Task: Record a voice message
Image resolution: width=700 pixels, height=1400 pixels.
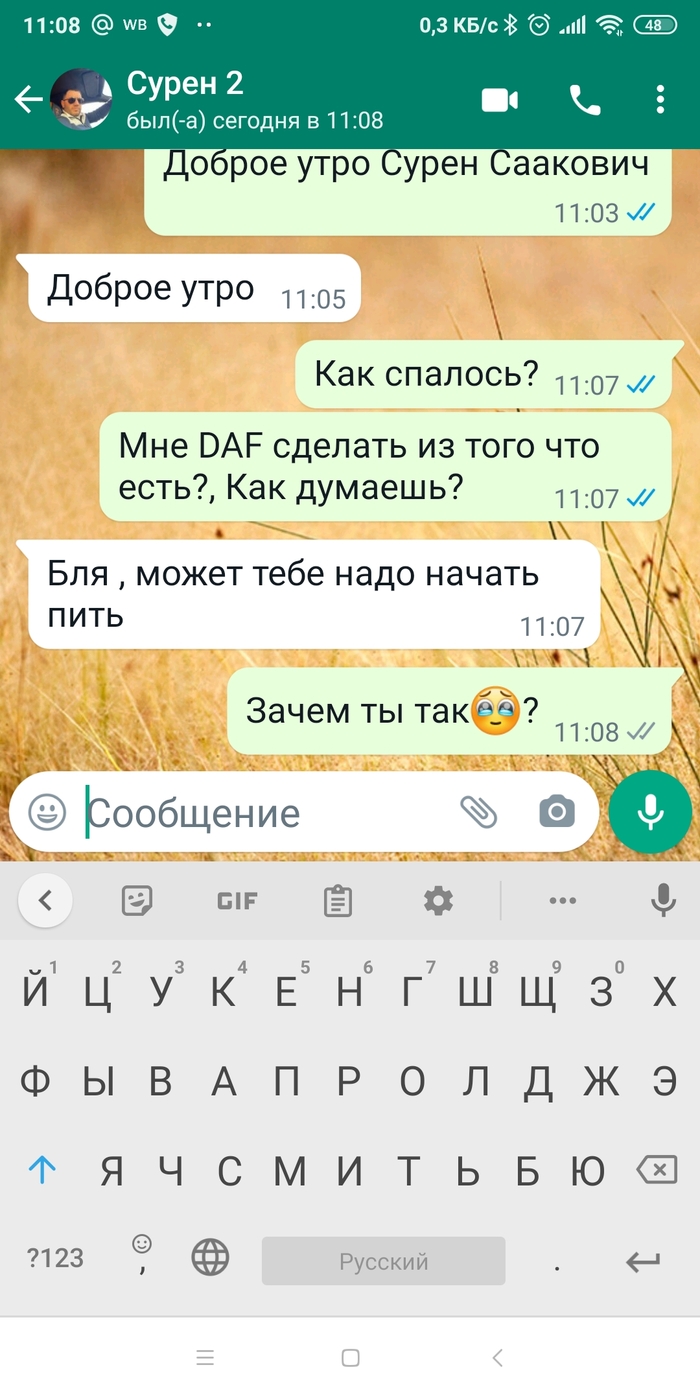Action: [651, 812]
